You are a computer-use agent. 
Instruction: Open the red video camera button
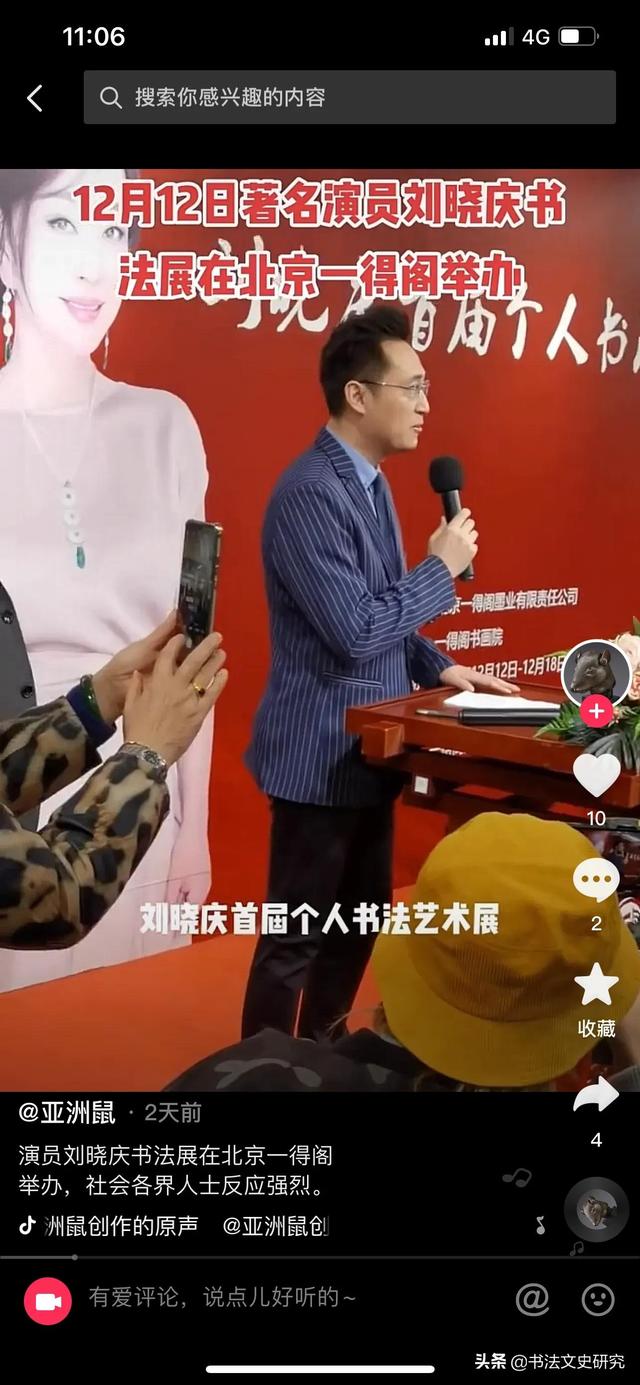pyautogui.click(x=48, y=1300)
